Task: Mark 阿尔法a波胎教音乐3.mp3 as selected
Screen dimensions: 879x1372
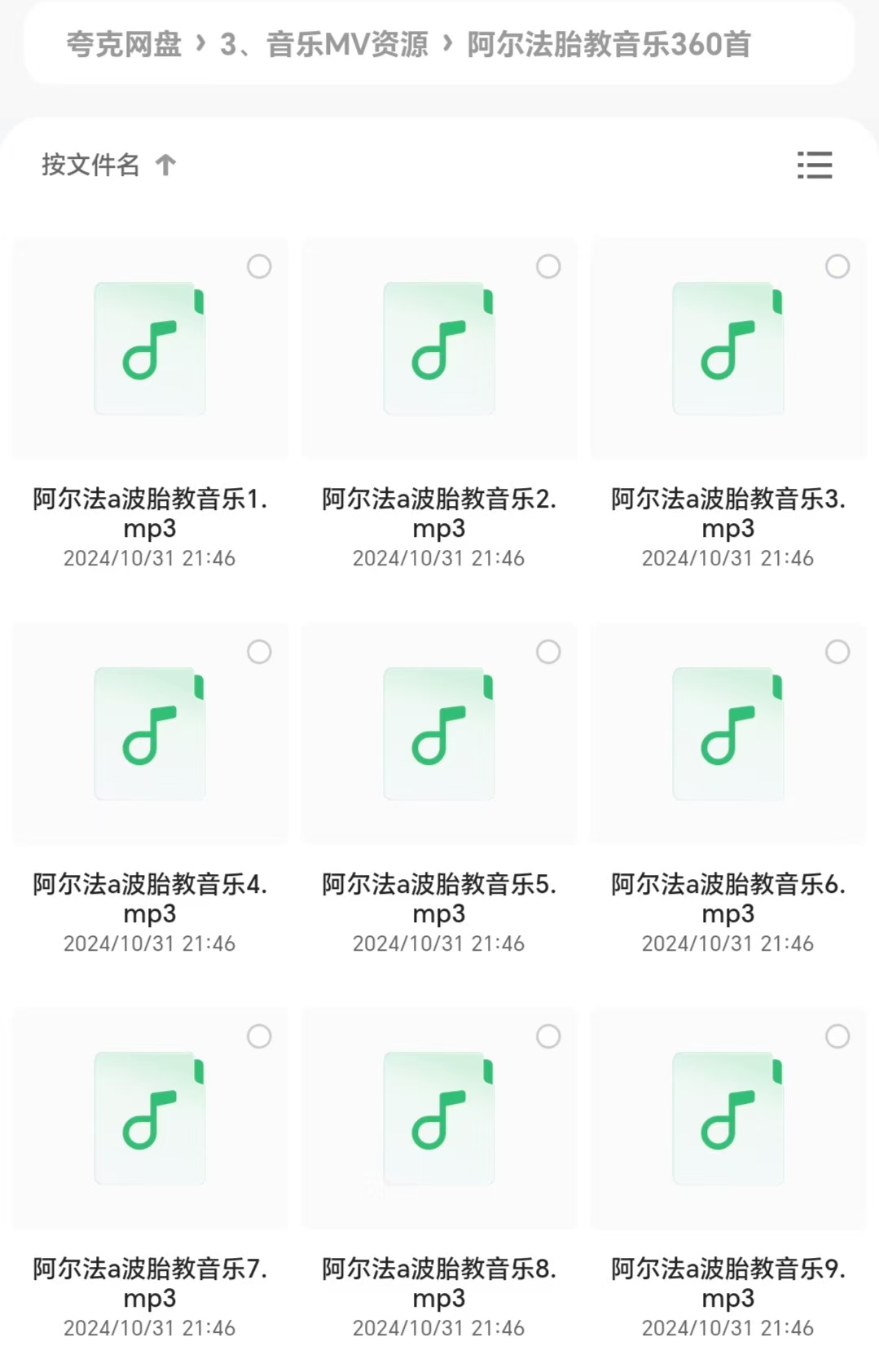Action: (x=837, y=266)
